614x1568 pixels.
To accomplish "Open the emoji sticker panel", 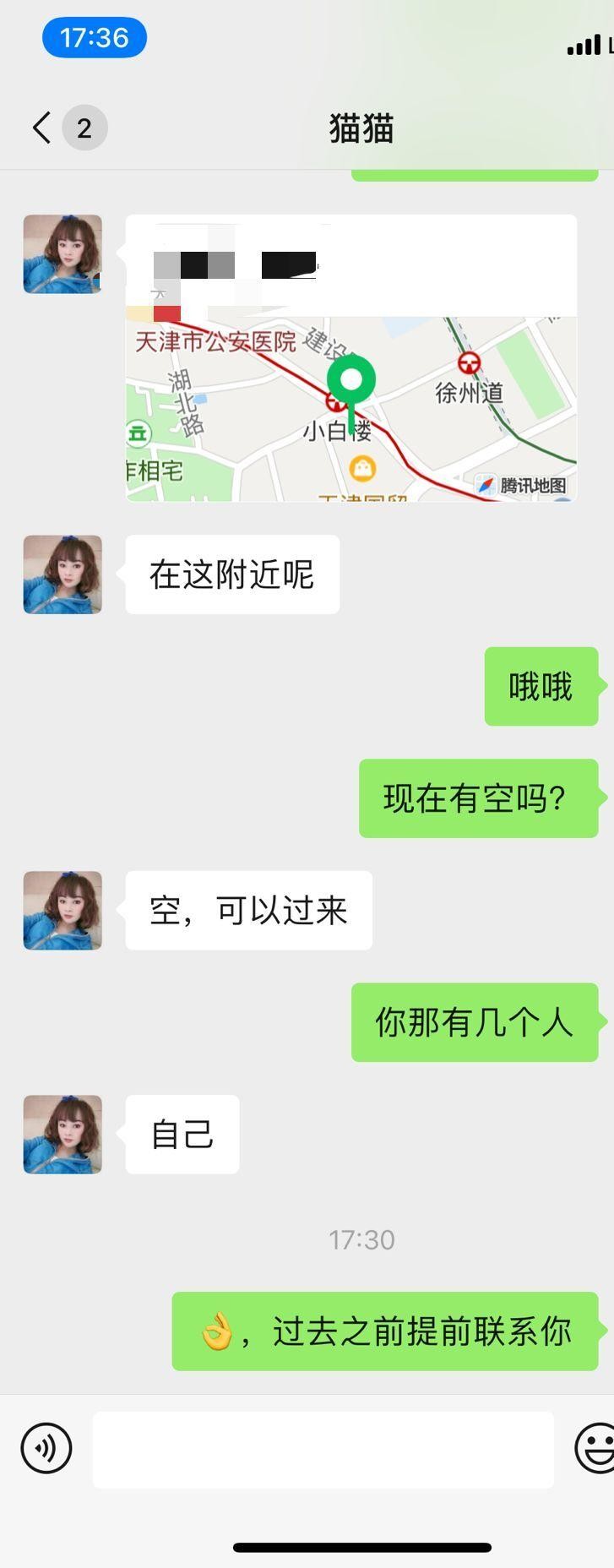I will 595,1448.
